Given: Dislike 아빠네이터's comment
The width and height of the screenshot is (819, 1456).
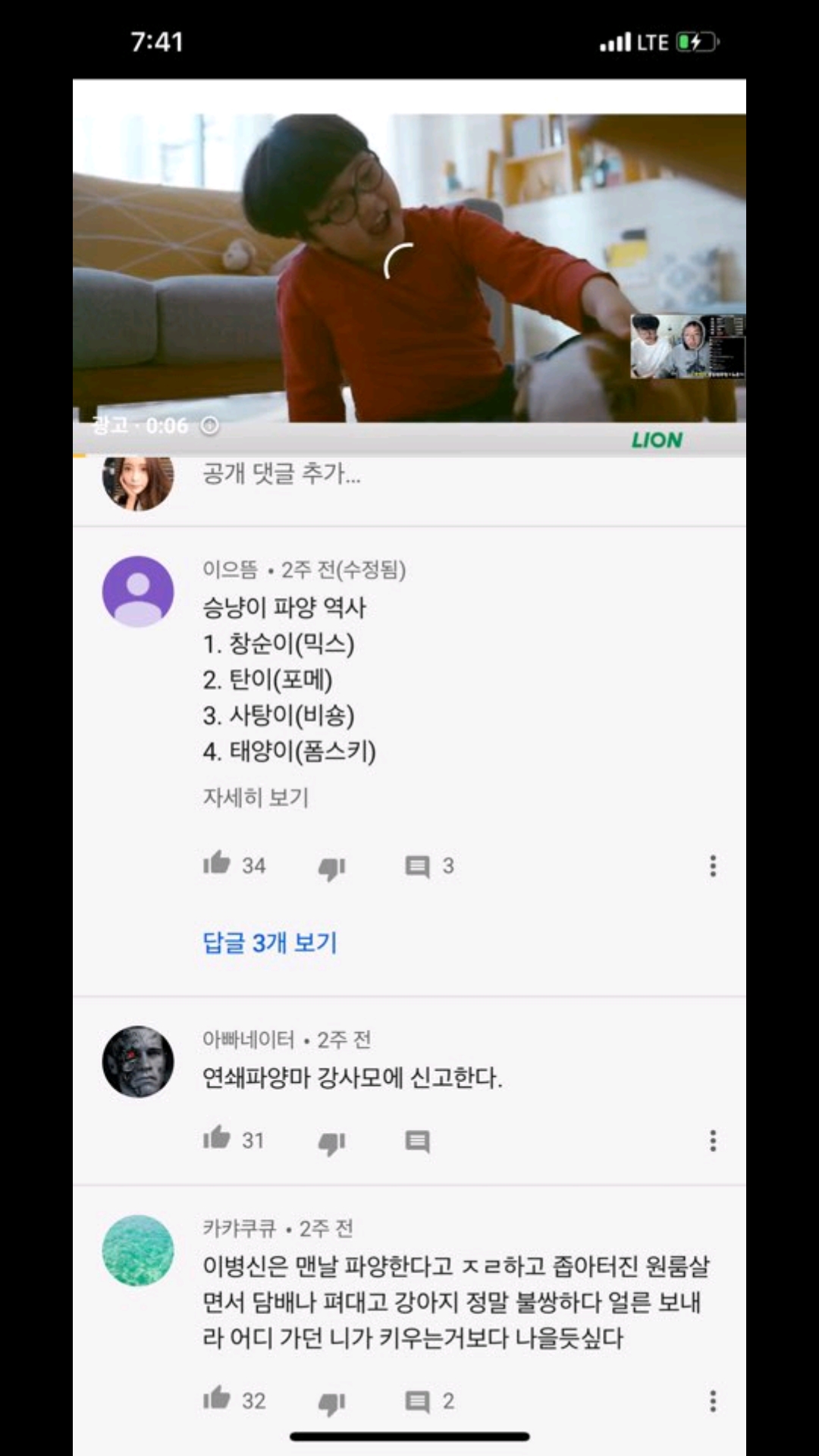Looking at the screenshot, I should tap(332, 1141).
